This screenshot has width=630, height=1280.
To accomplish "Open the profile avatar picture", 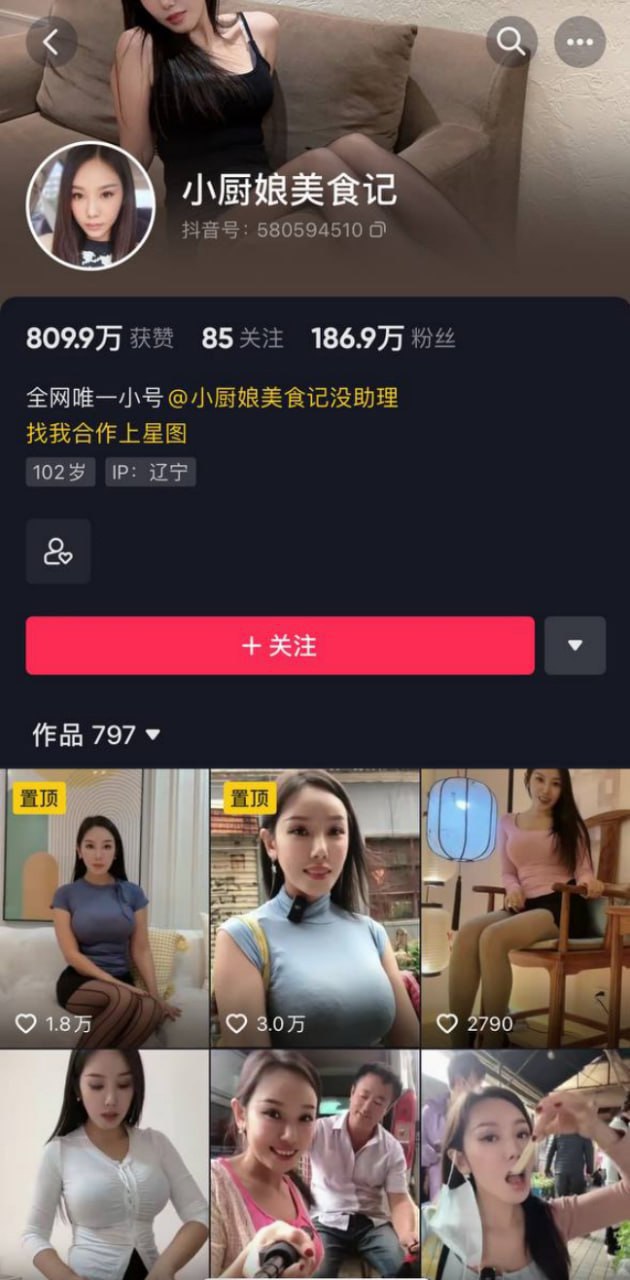I will [90, 205].
